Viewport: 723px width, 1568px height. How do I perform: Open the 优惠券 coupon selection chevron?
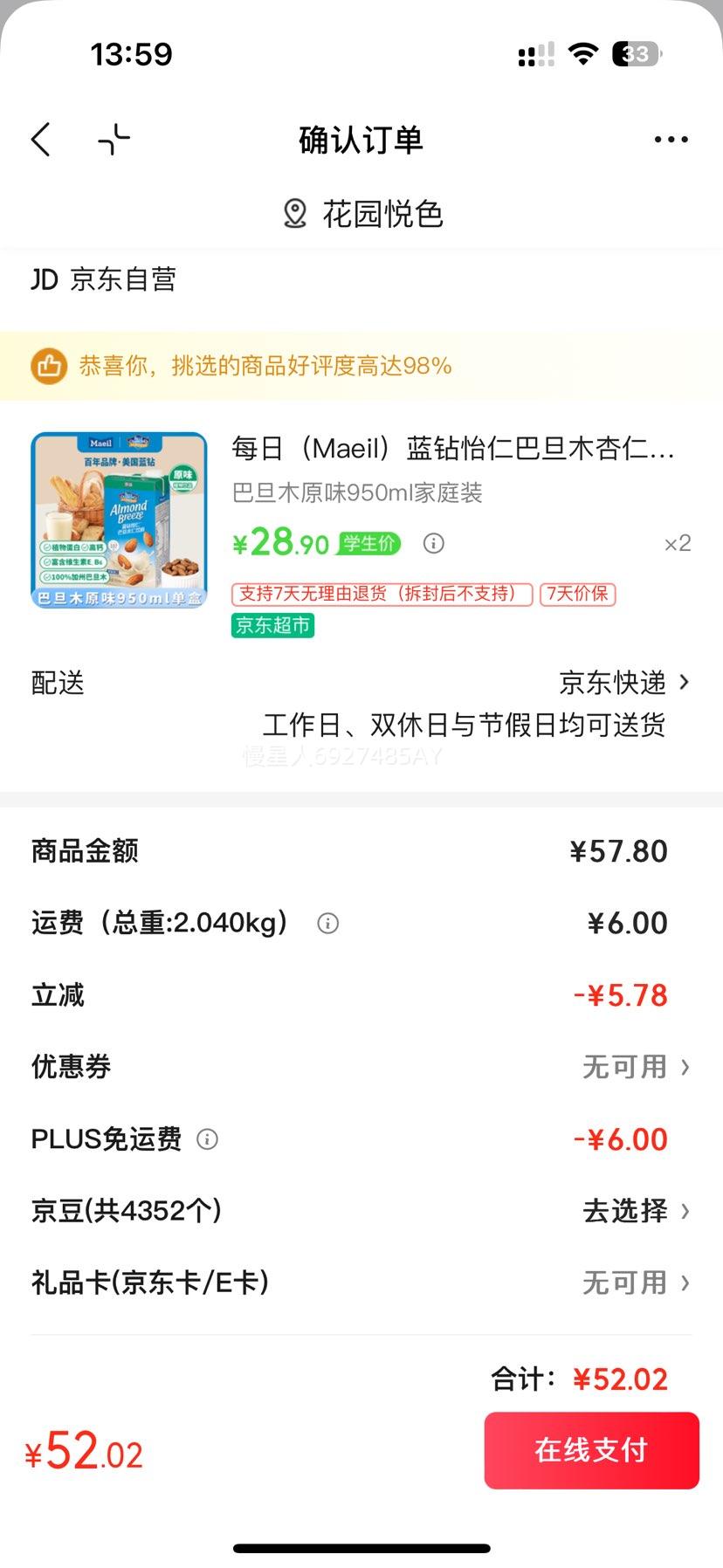pyautogui.click(x=637, y=1066)
